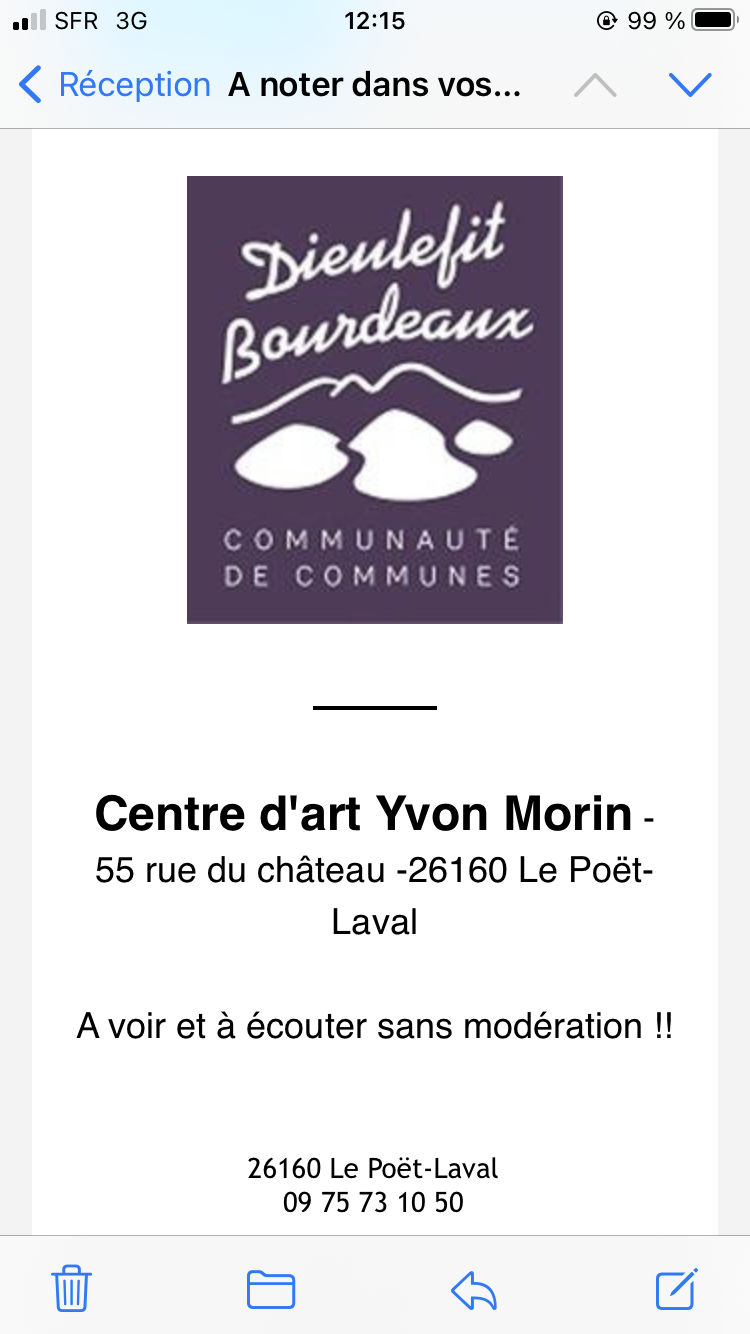Compose a new message

(677, 1288)
